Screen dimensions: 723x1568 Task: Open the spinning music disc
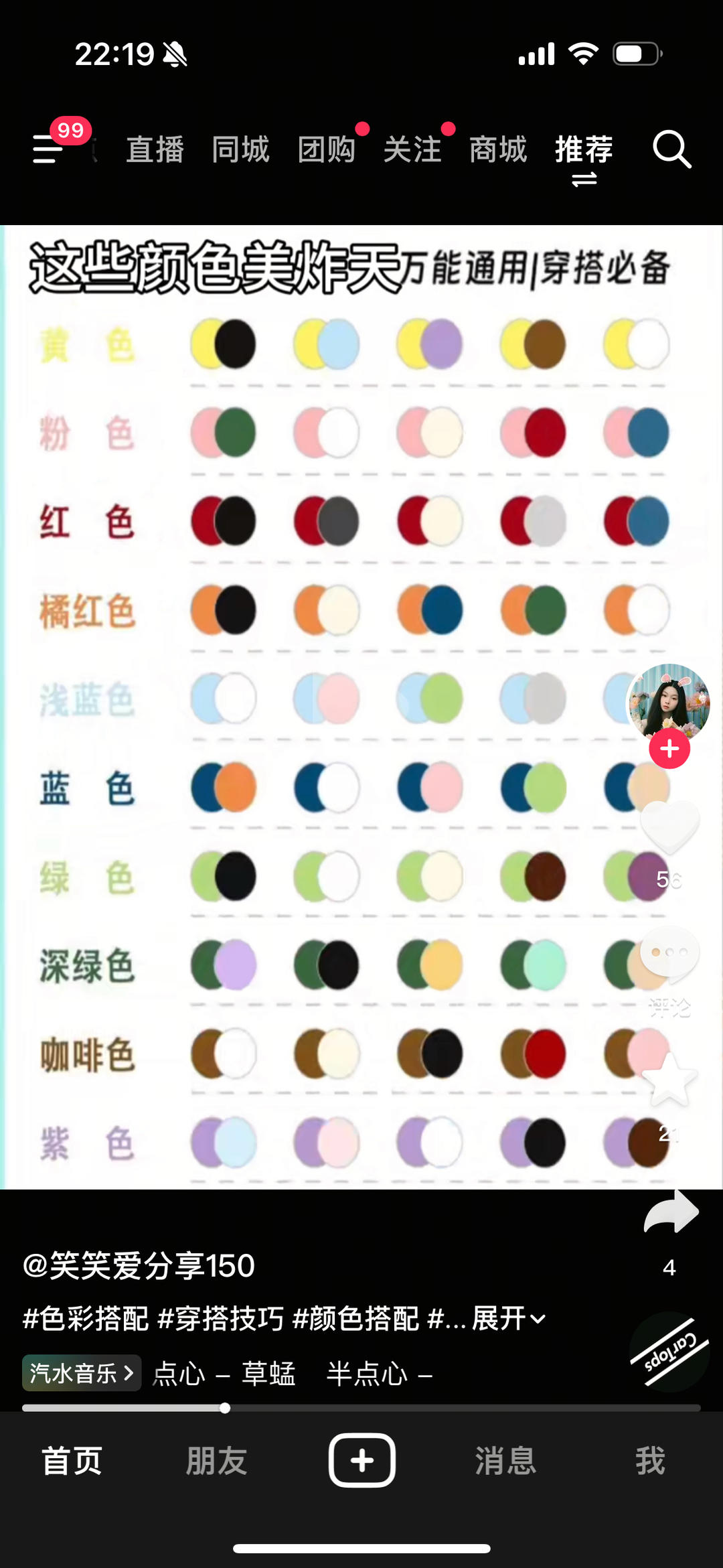669,1352
